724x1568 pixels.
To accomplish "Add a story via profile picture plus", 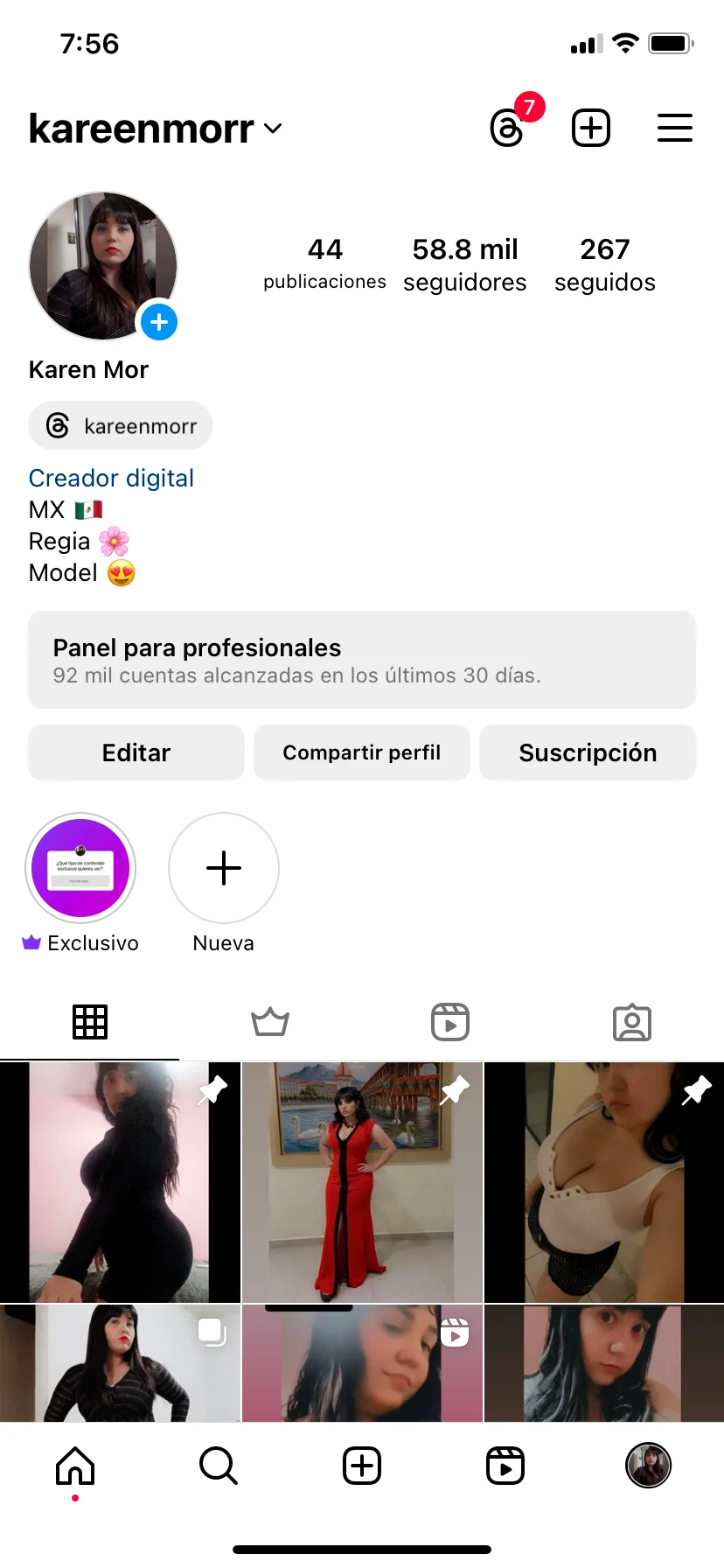I will tap(159, 322).
